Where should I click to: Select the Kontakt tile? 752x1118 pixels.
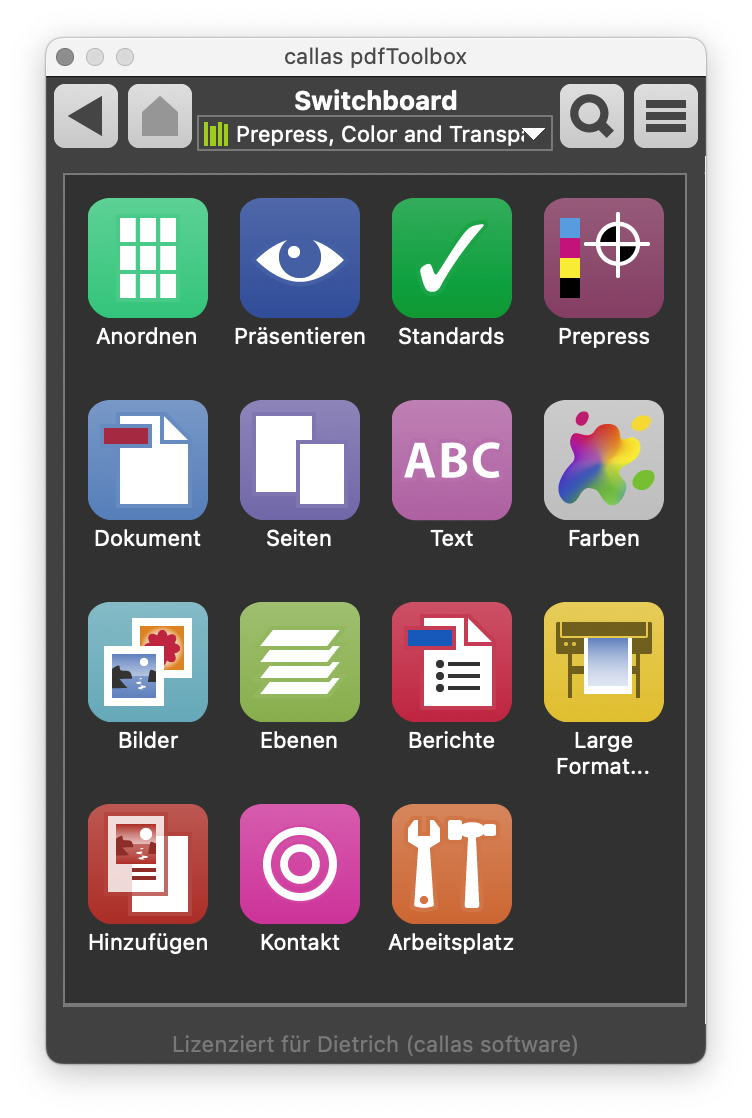[x=300, y=864]
